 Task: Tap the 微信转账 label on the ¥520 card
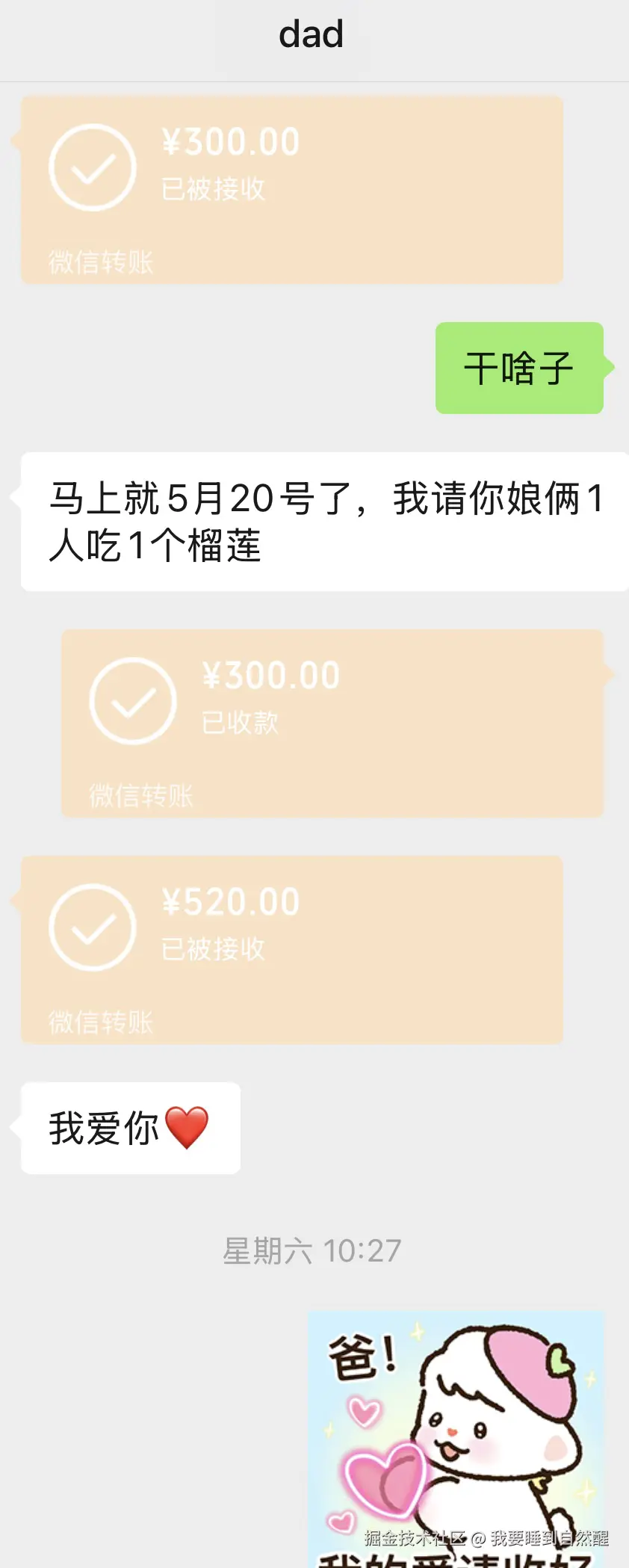101,1022
